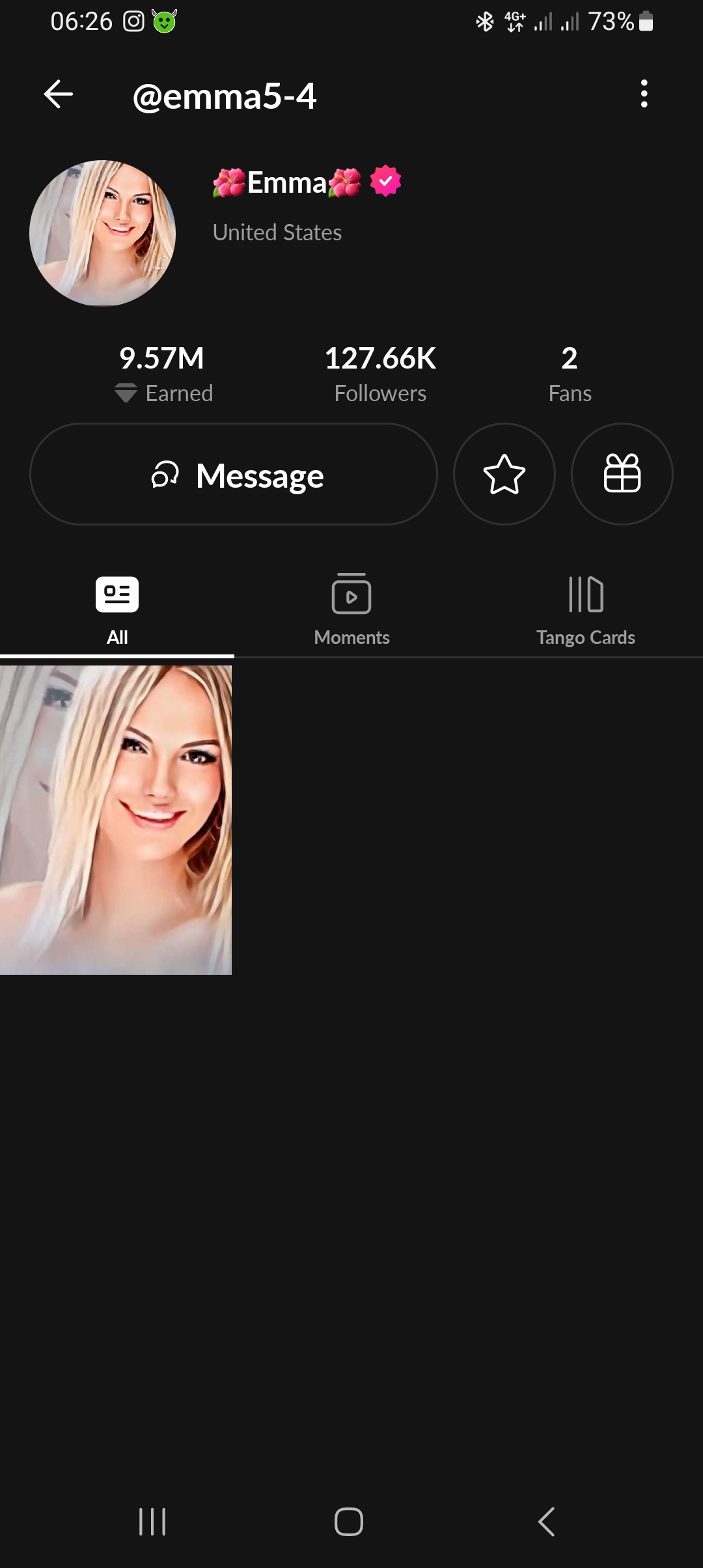Open the three-dot overflow menu
The height and width of the screenshot is (1568, 703).
tap(644, 94)
